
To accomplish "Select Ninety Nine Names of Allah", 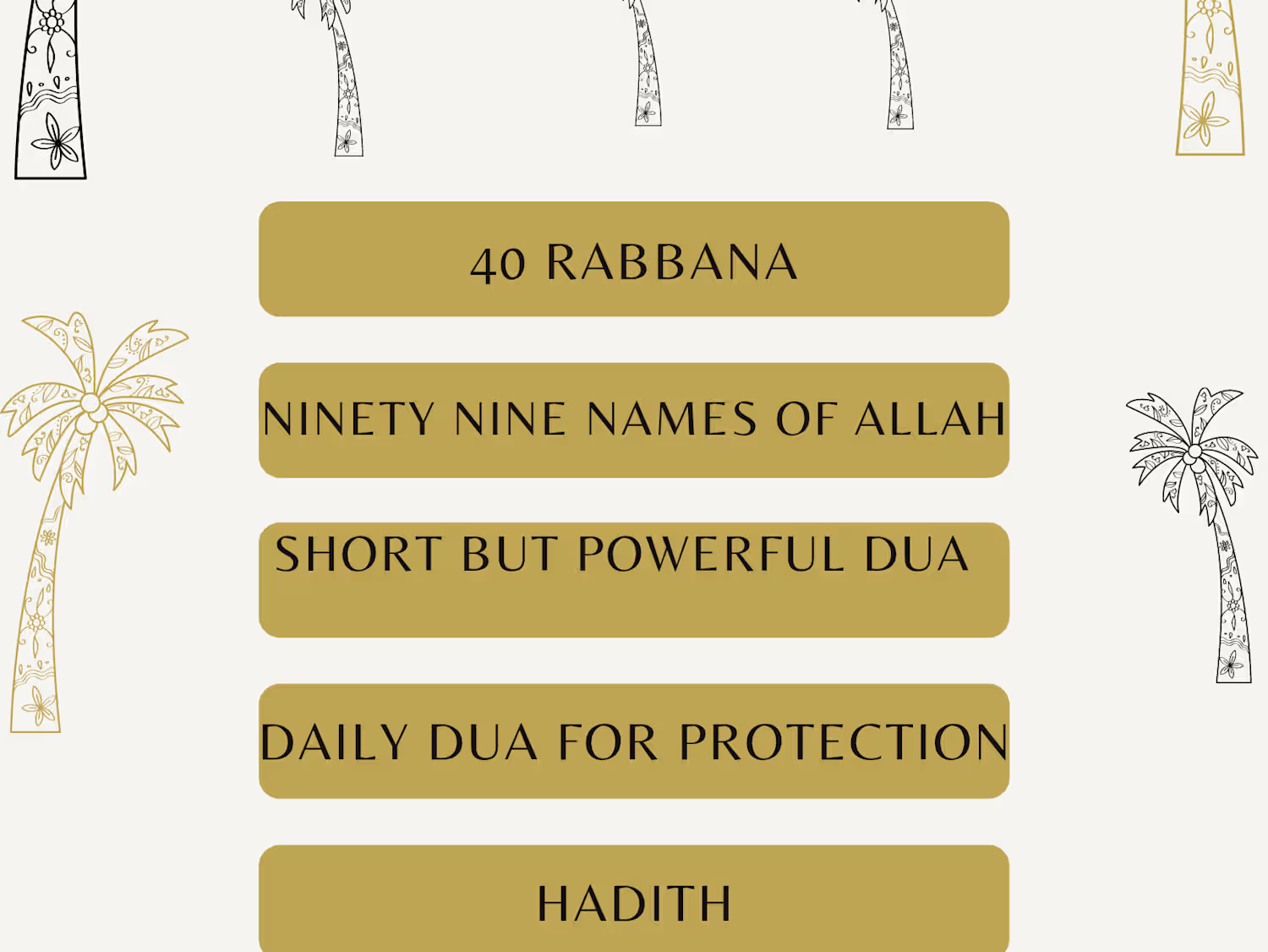I will (634, 420).
